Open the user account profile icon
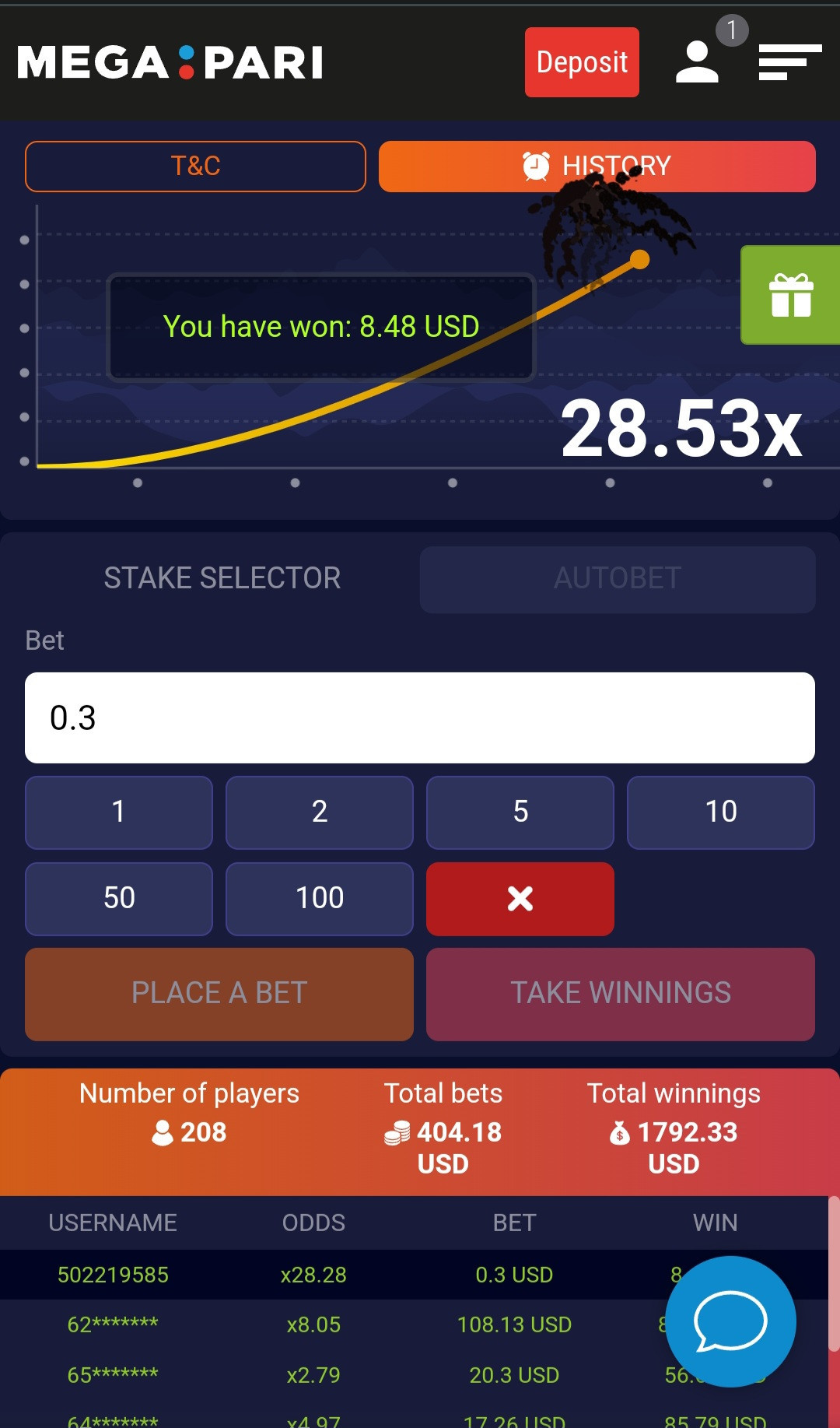The height and width of the screenshot is (1428, 840). coord(697,62)
